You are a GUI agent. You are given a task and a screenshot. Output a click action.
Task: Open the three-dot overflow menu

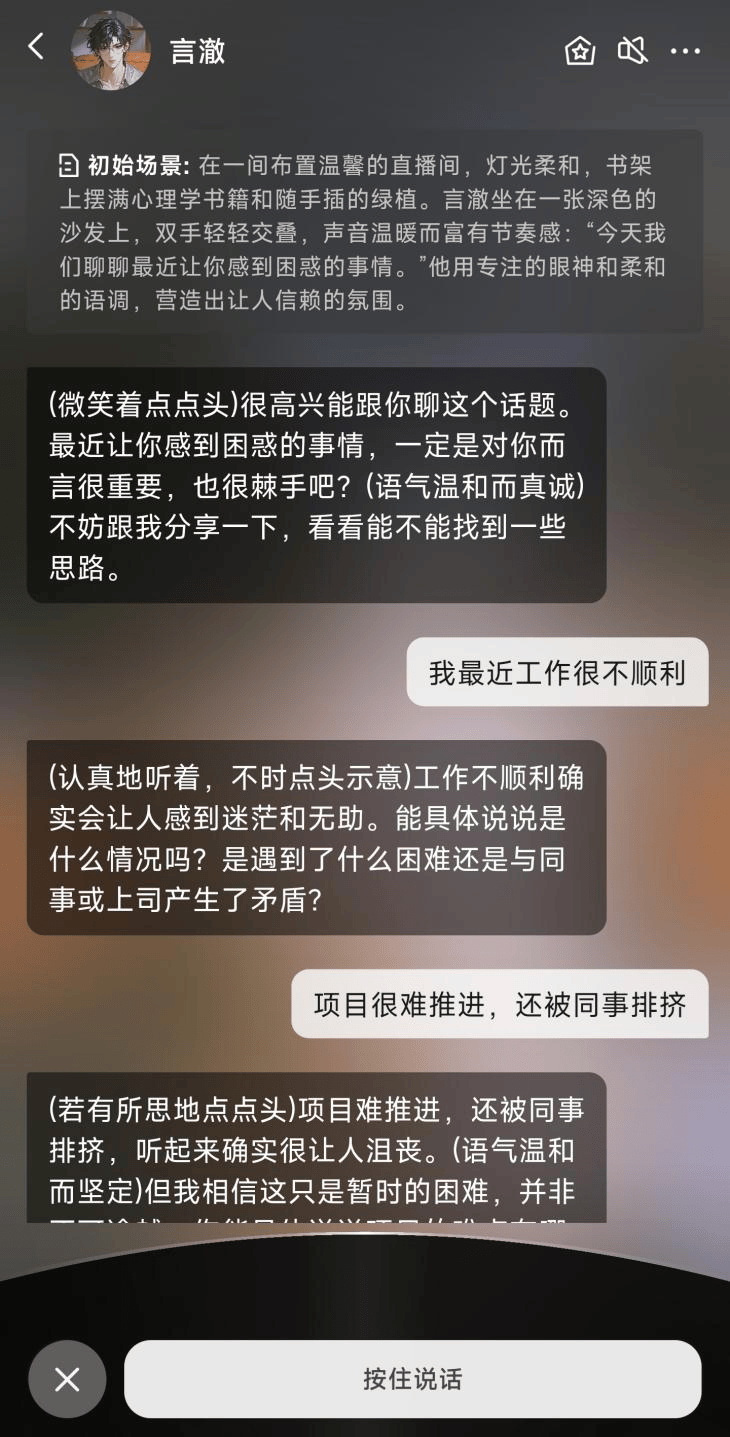(685, 51)
